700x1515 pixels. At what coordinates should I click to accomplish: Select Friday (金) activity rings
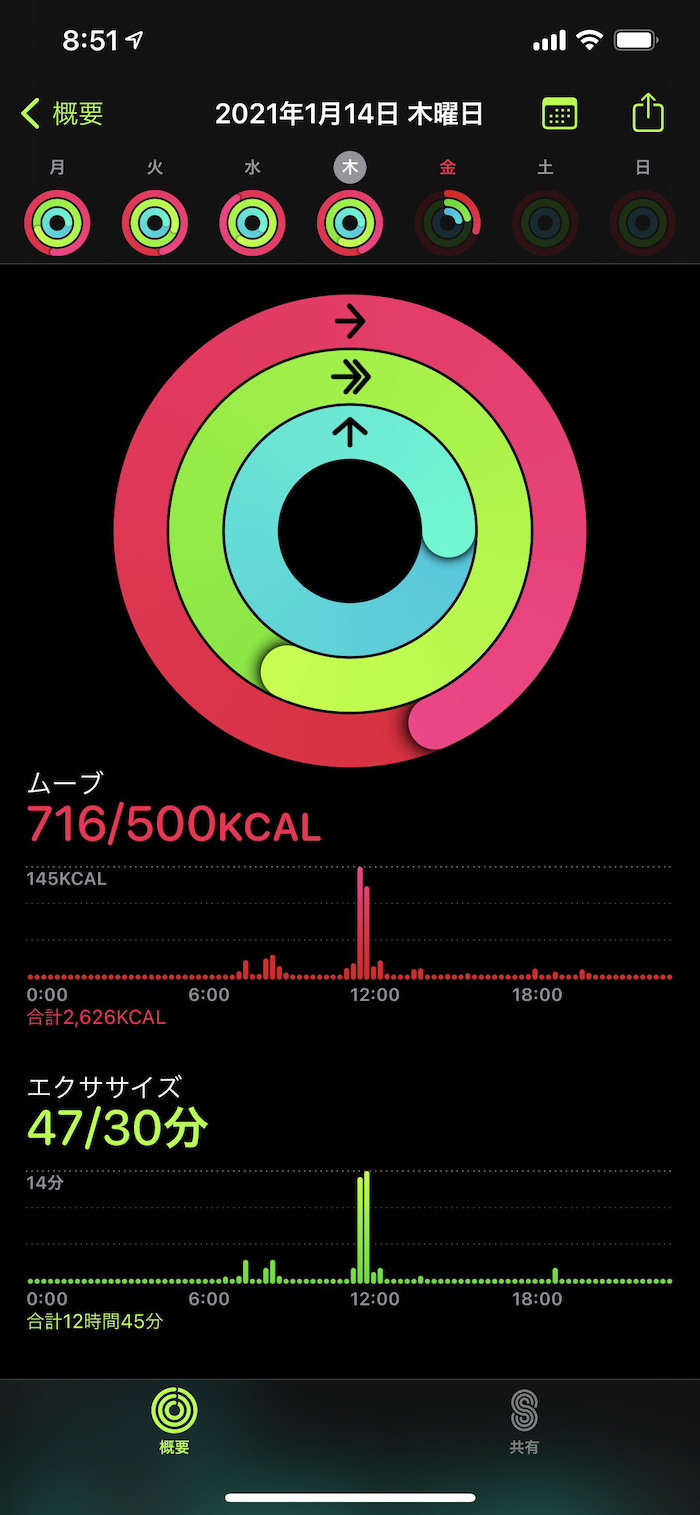[x=447, y=222]
